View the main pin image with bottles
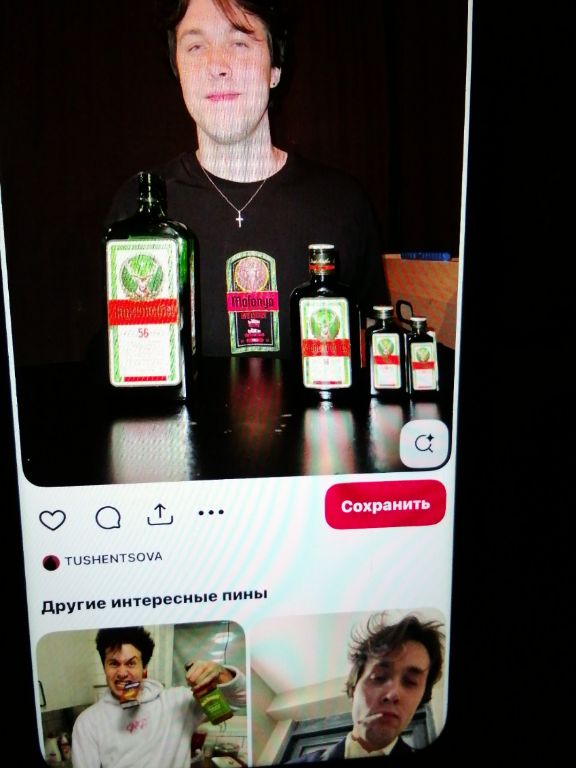 tap(235, 240)
